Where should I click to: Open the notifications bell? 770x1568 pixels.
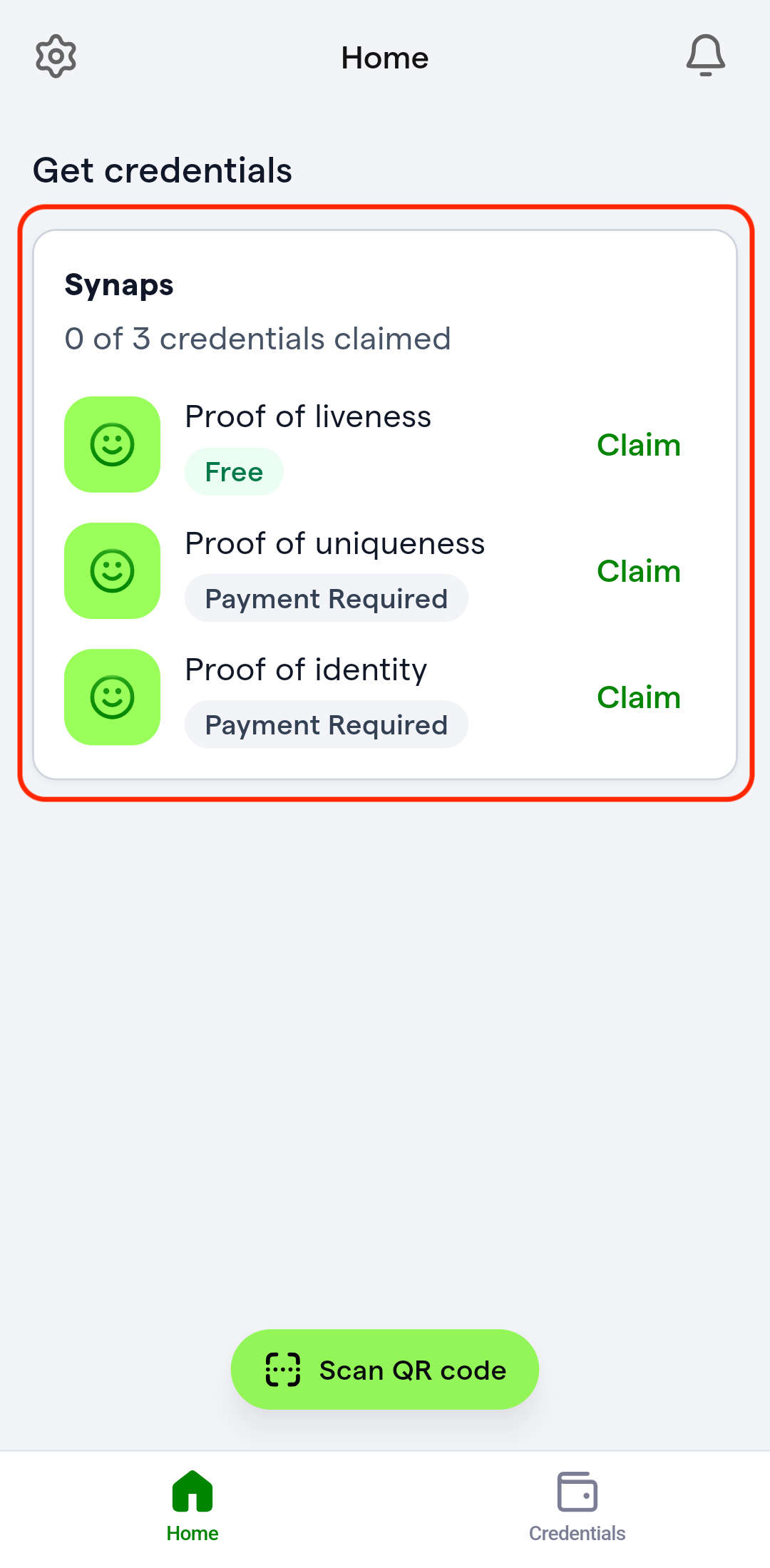[x=706, y=56]
